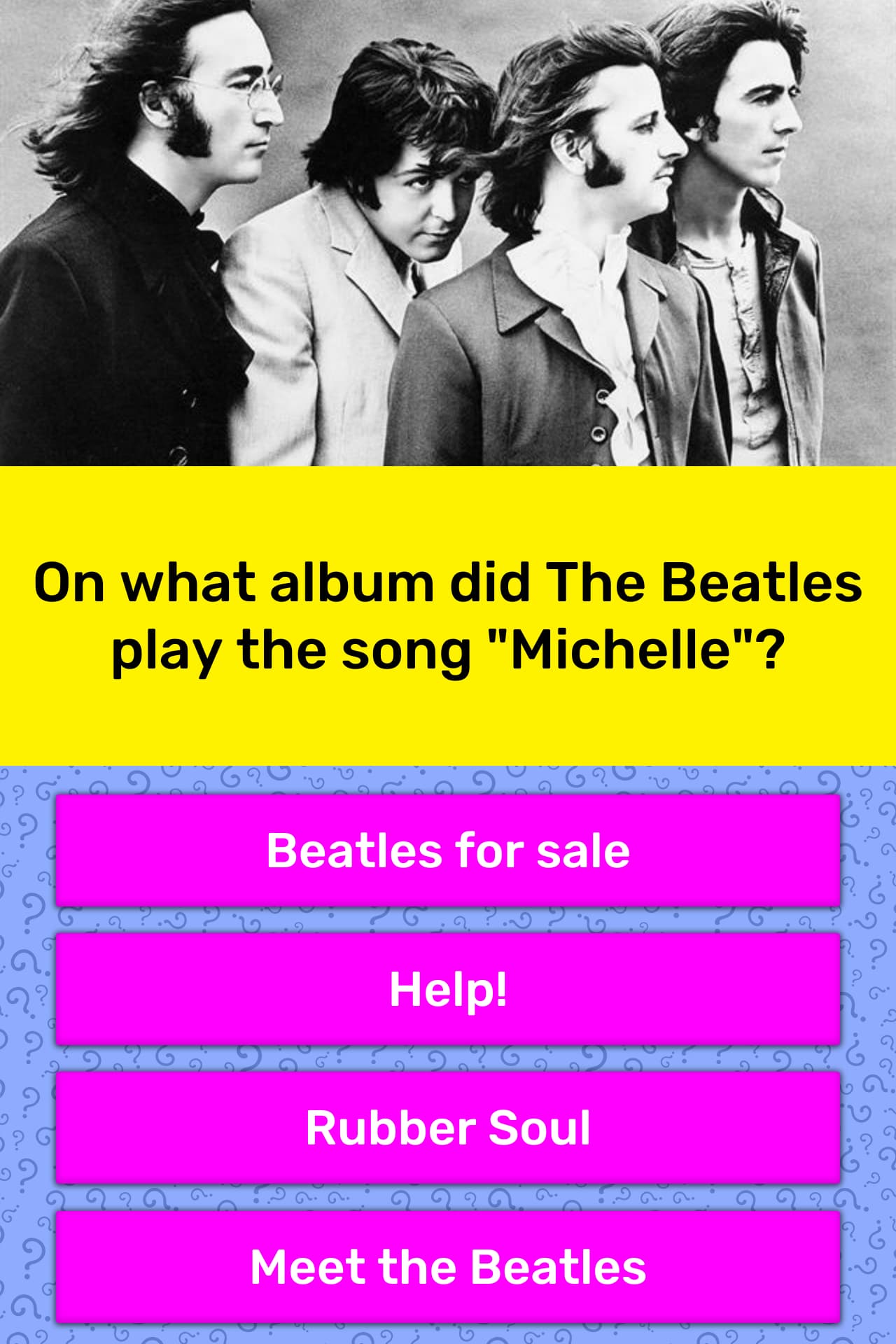
Task: Answer with "Meet the Beatles"
Action: coord(448,1266)
